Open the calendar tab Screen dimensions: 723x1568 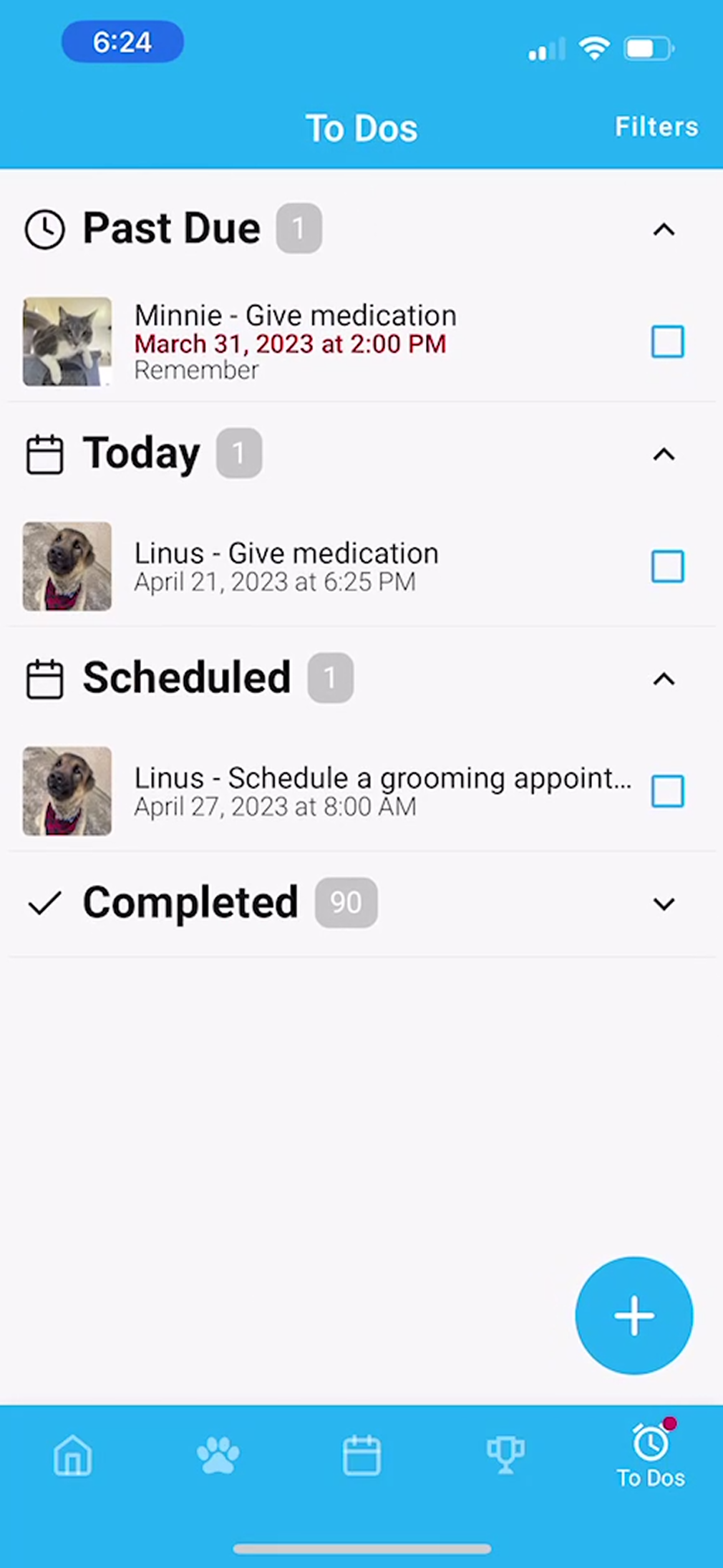point(361,1456)
